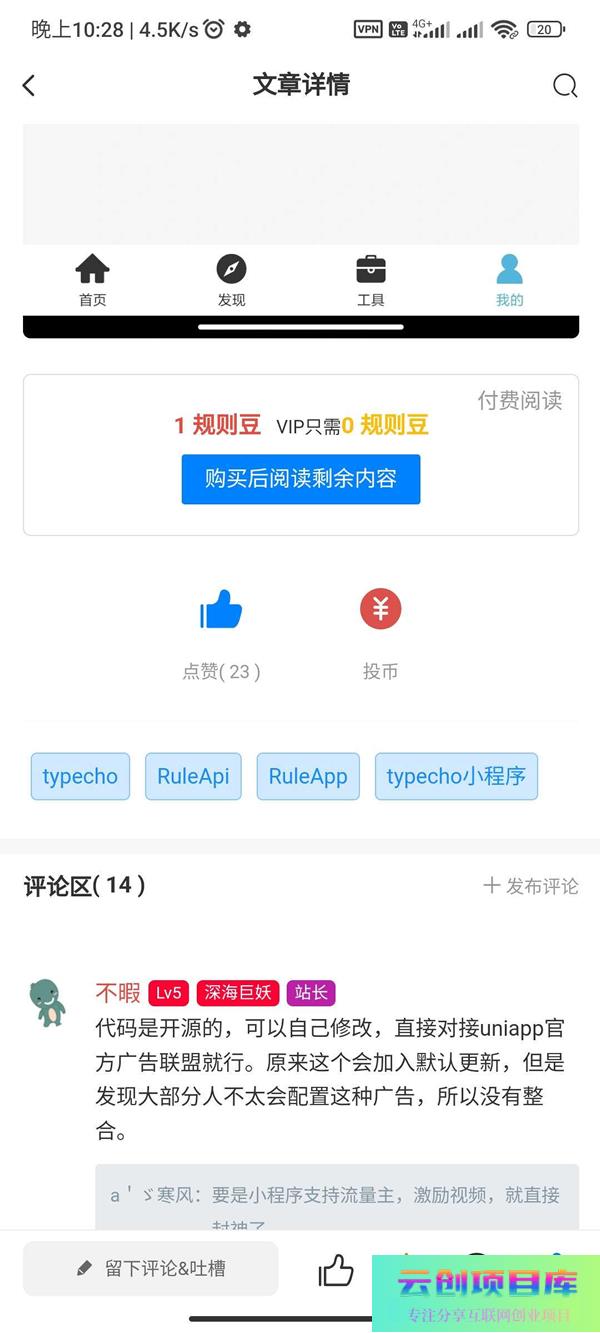Like the article with the blue thumbs-up
600x1333 pixels.
pos(221,609)
